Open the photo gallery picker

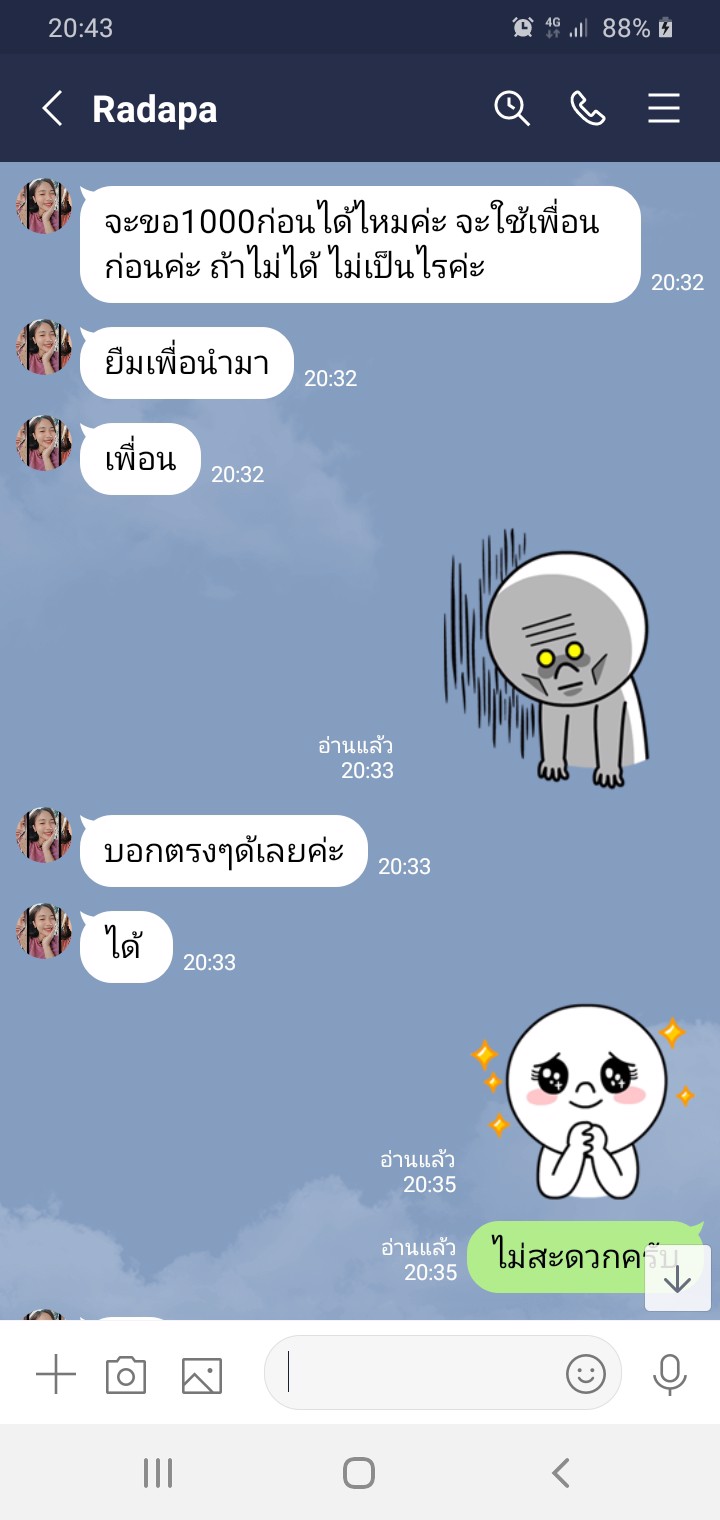pyautogui.click(x=202, y=1376)
